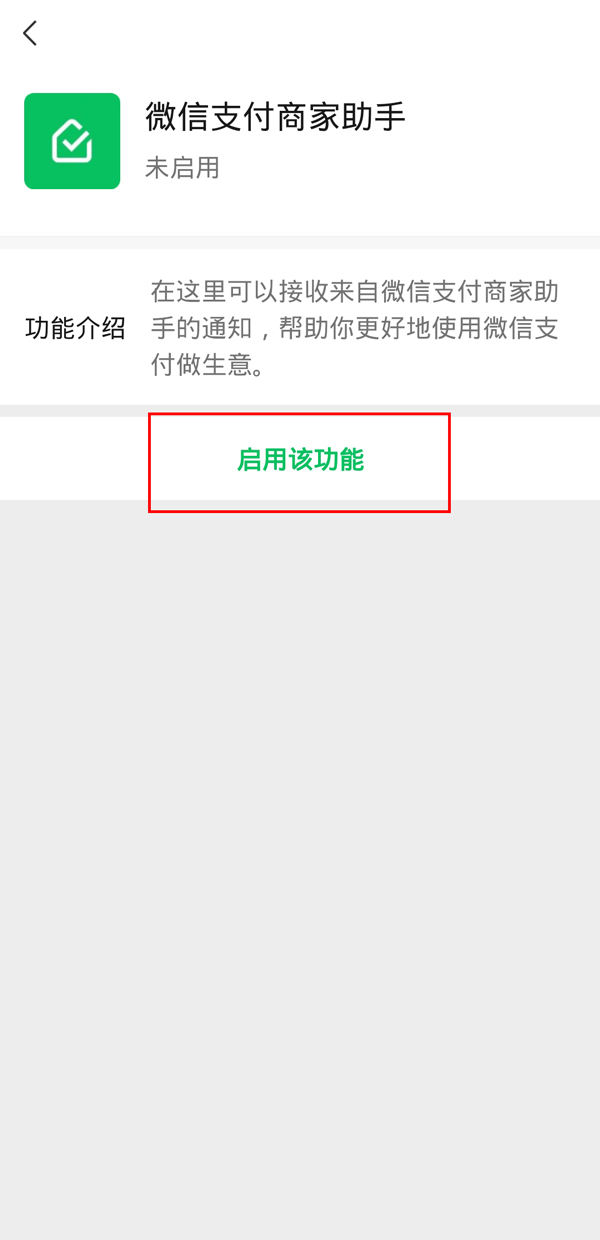Enable the 启用该功能 feature button
The image size is (600, 1240).
pyautogui.click(x=300, y=460)
